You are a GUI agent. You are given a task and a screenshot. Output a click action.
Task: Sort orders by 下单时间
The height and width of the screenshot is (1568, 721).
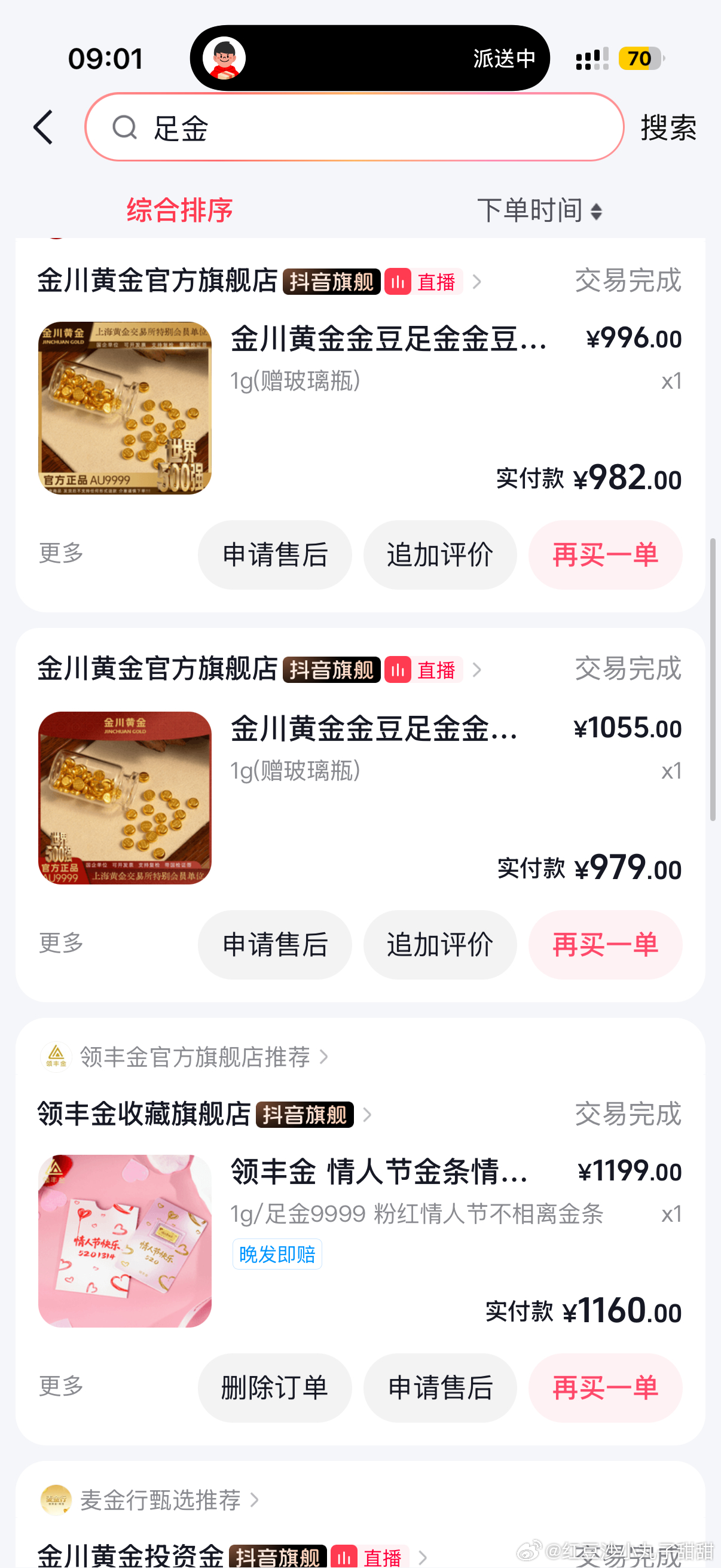click(x=539, y=210)
